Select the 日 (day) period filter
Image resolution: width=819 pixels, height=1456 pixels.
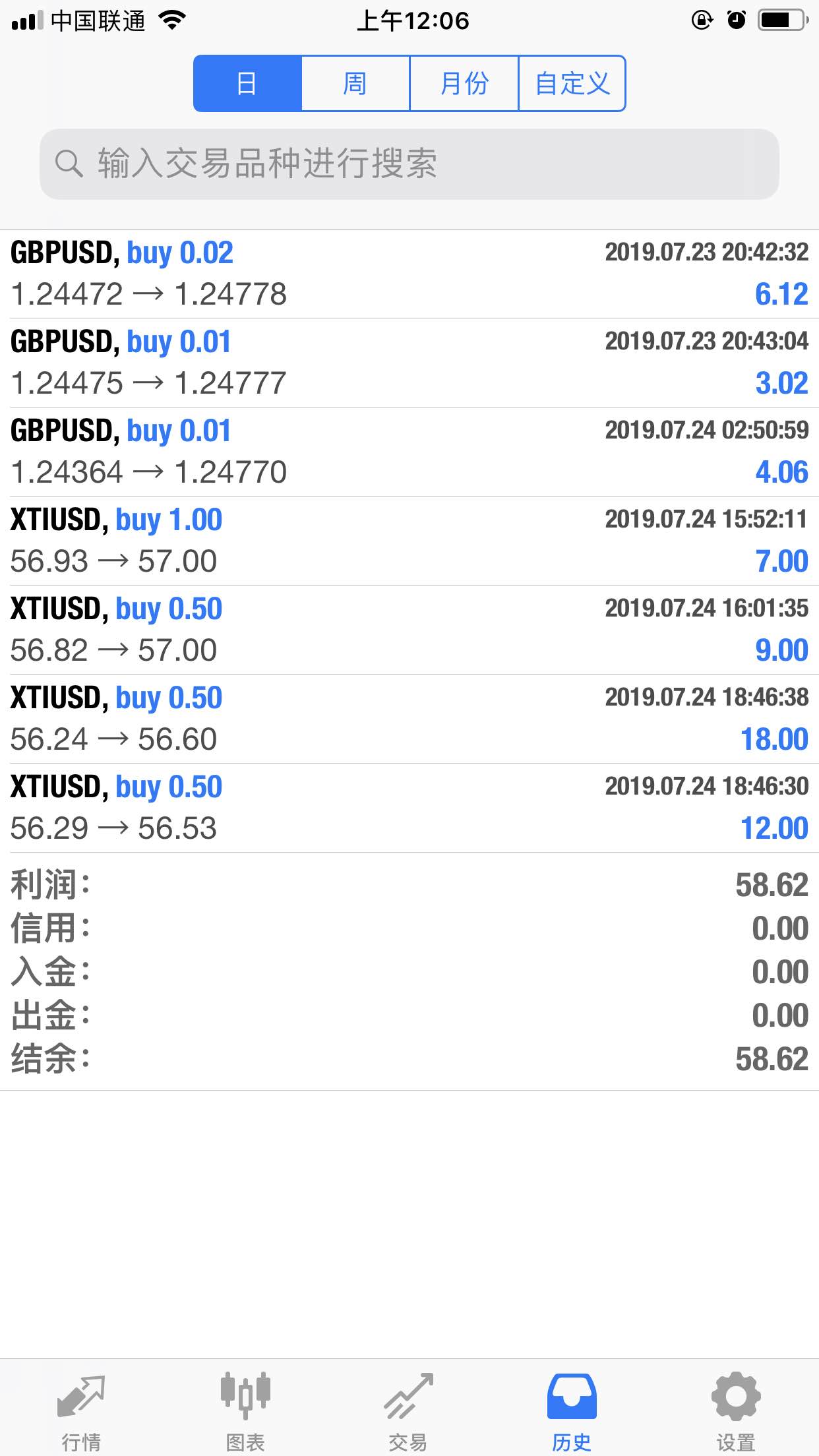pyautogui.click(x=247, y=84)
